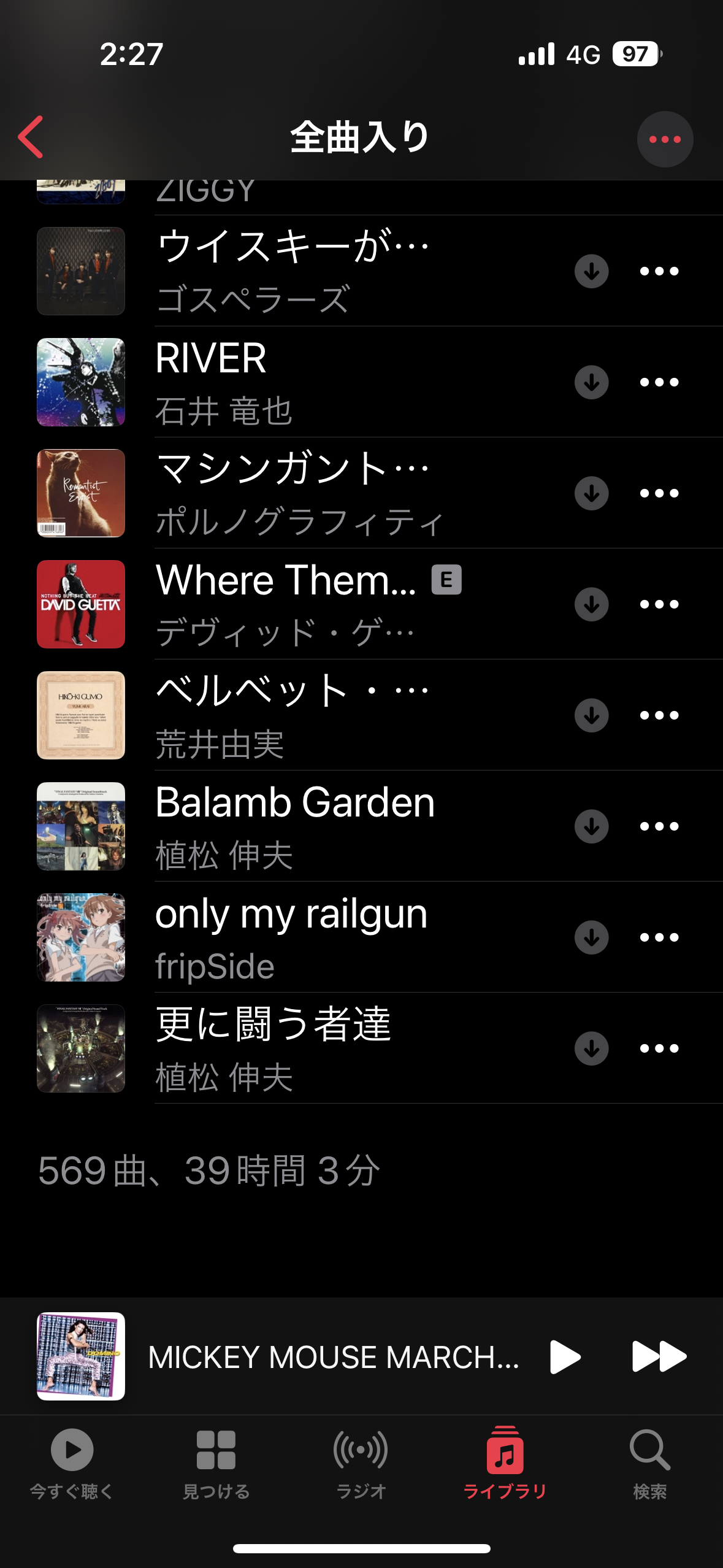The image size is (723, 1568).
Task: Download the song Where Them by デヴィッド・ゲ…
Action: (591, 604)
